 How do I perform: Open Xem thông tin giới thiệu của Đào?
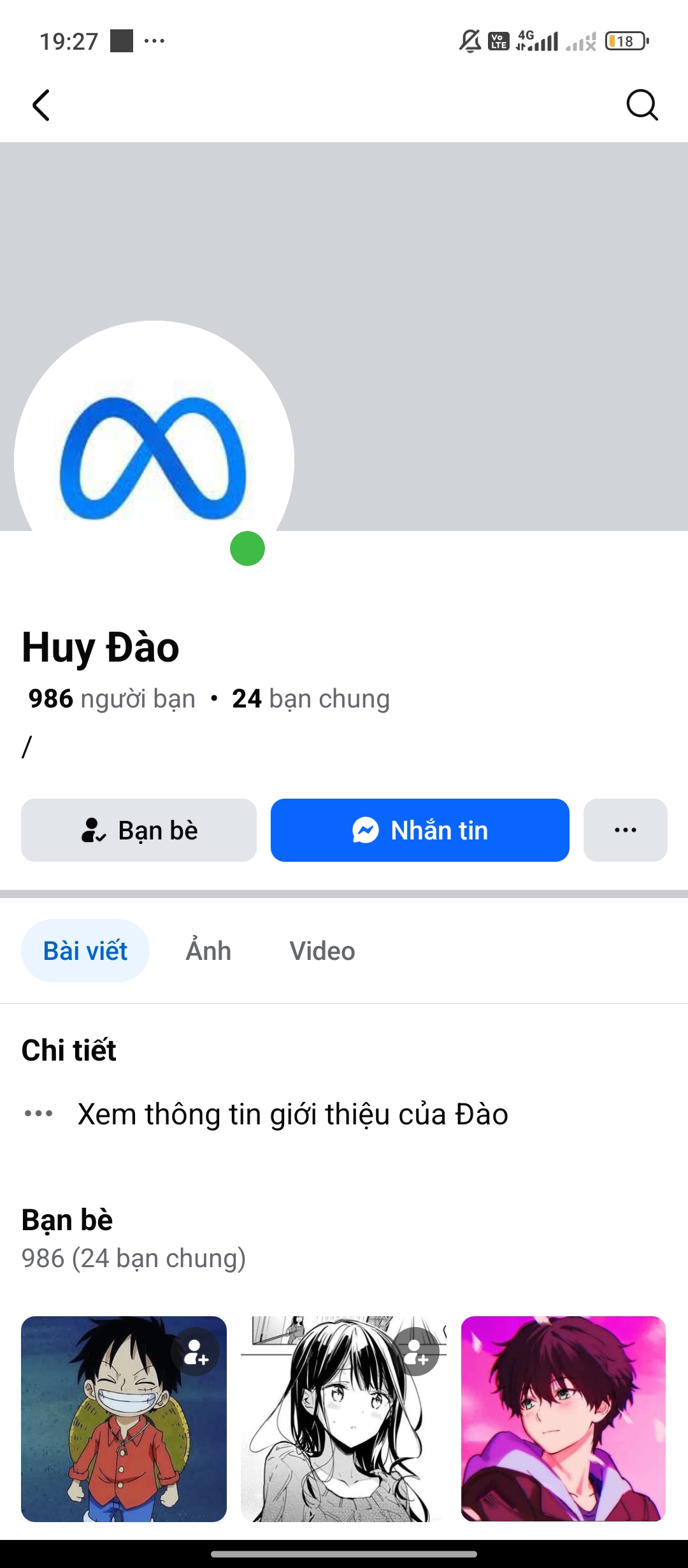click(x=292, y=1114)
